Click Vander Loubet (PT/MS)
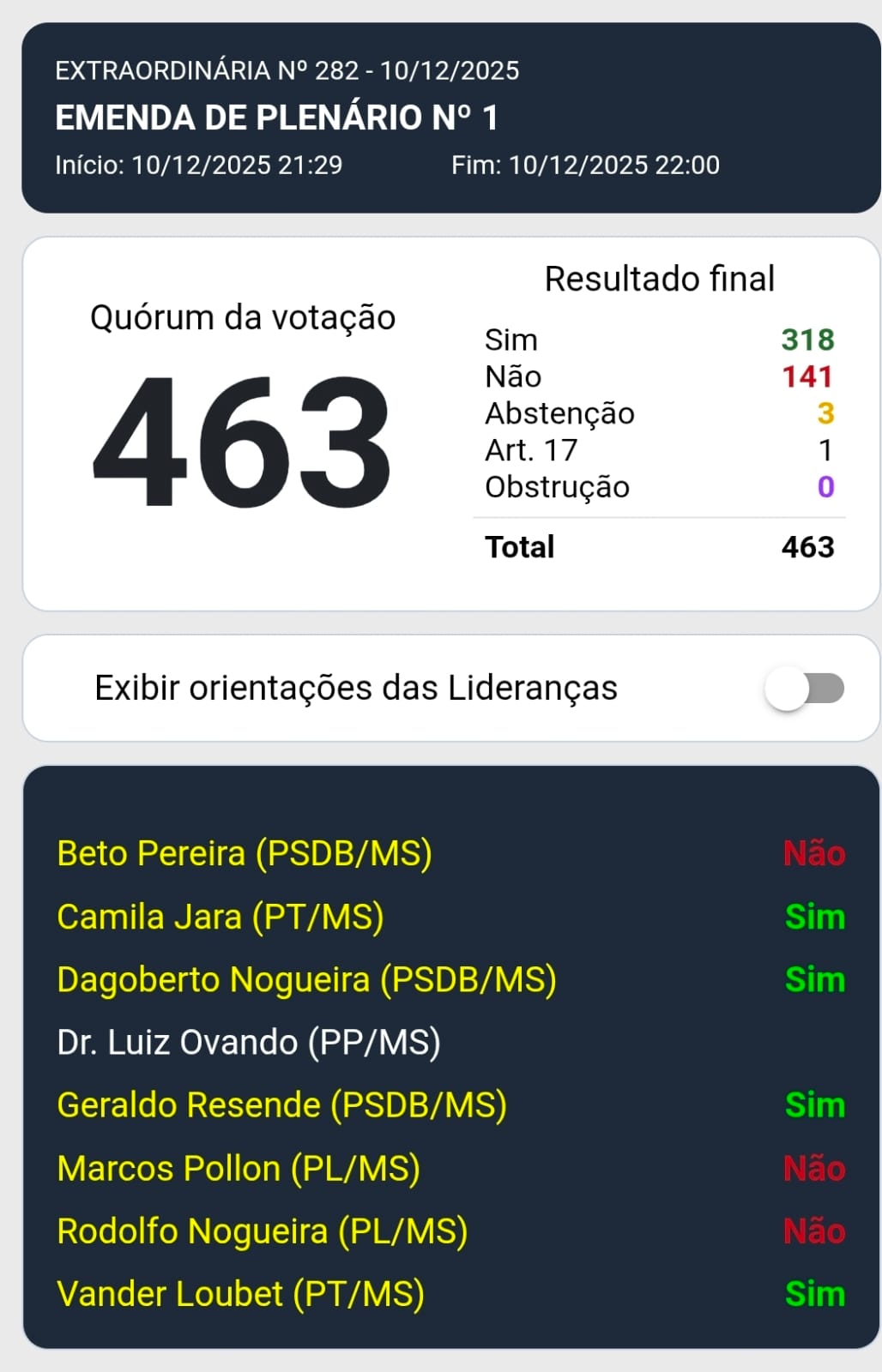Screen dimensions: 882x1372 [240, 1293]
